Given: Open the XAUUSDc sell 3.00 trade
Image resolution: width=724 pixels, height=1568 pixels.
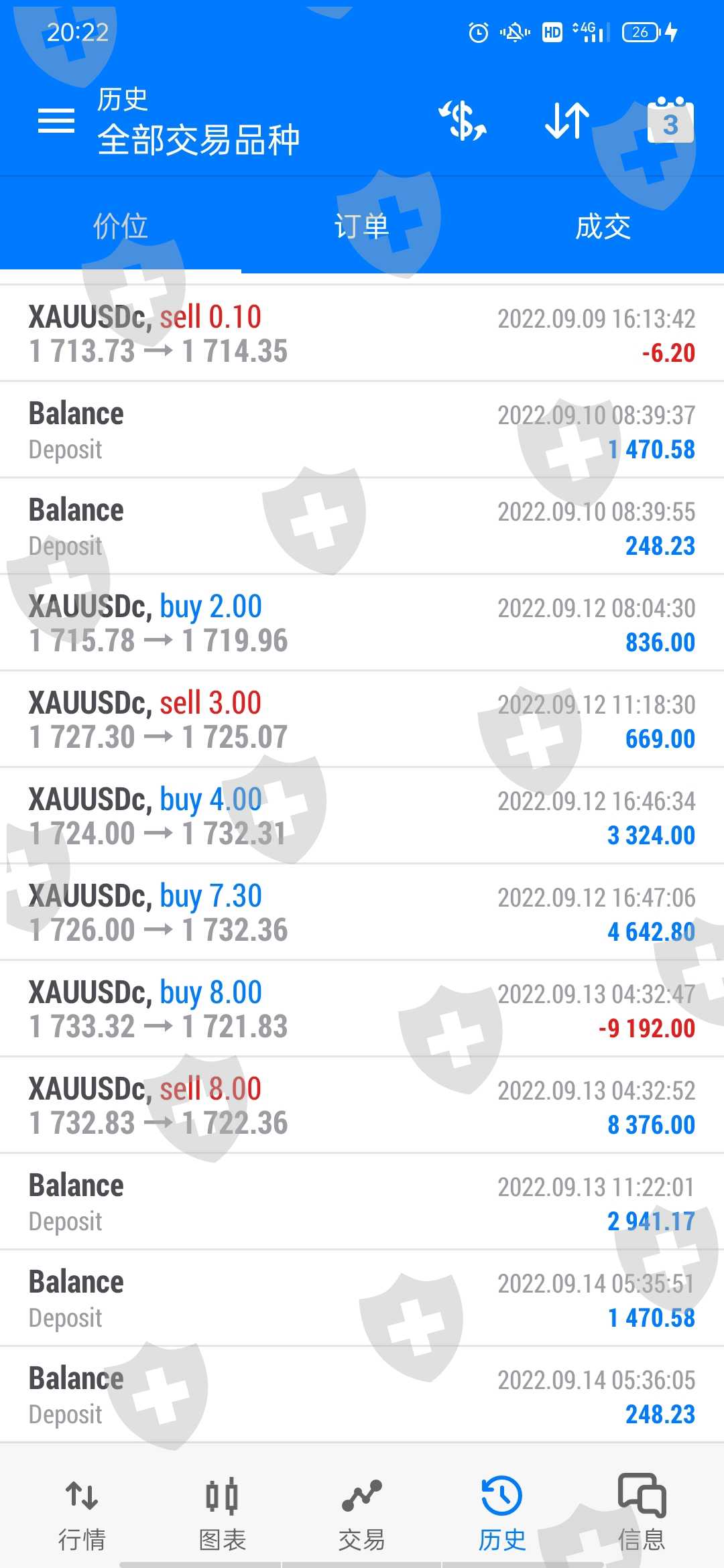Looking at the screenshot, I should 362,720.
